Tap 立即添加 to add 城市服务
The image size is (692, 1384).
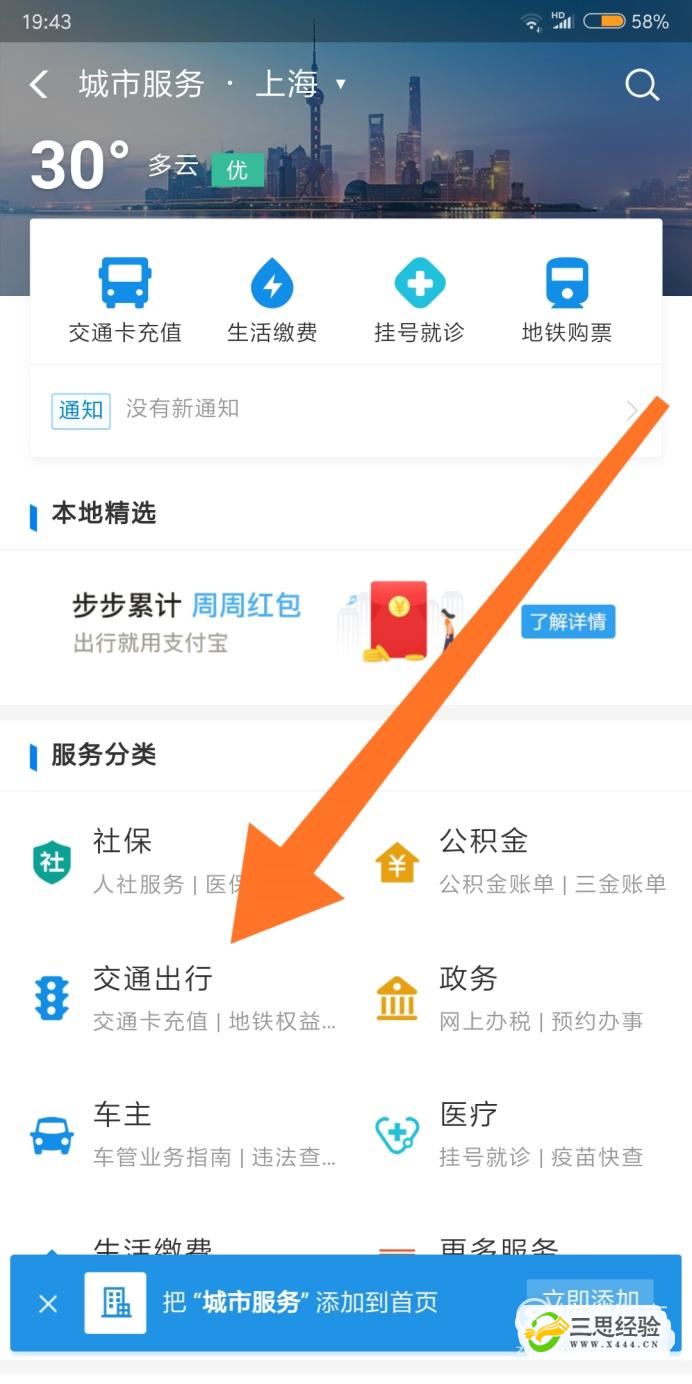(x=588, y=1298)
